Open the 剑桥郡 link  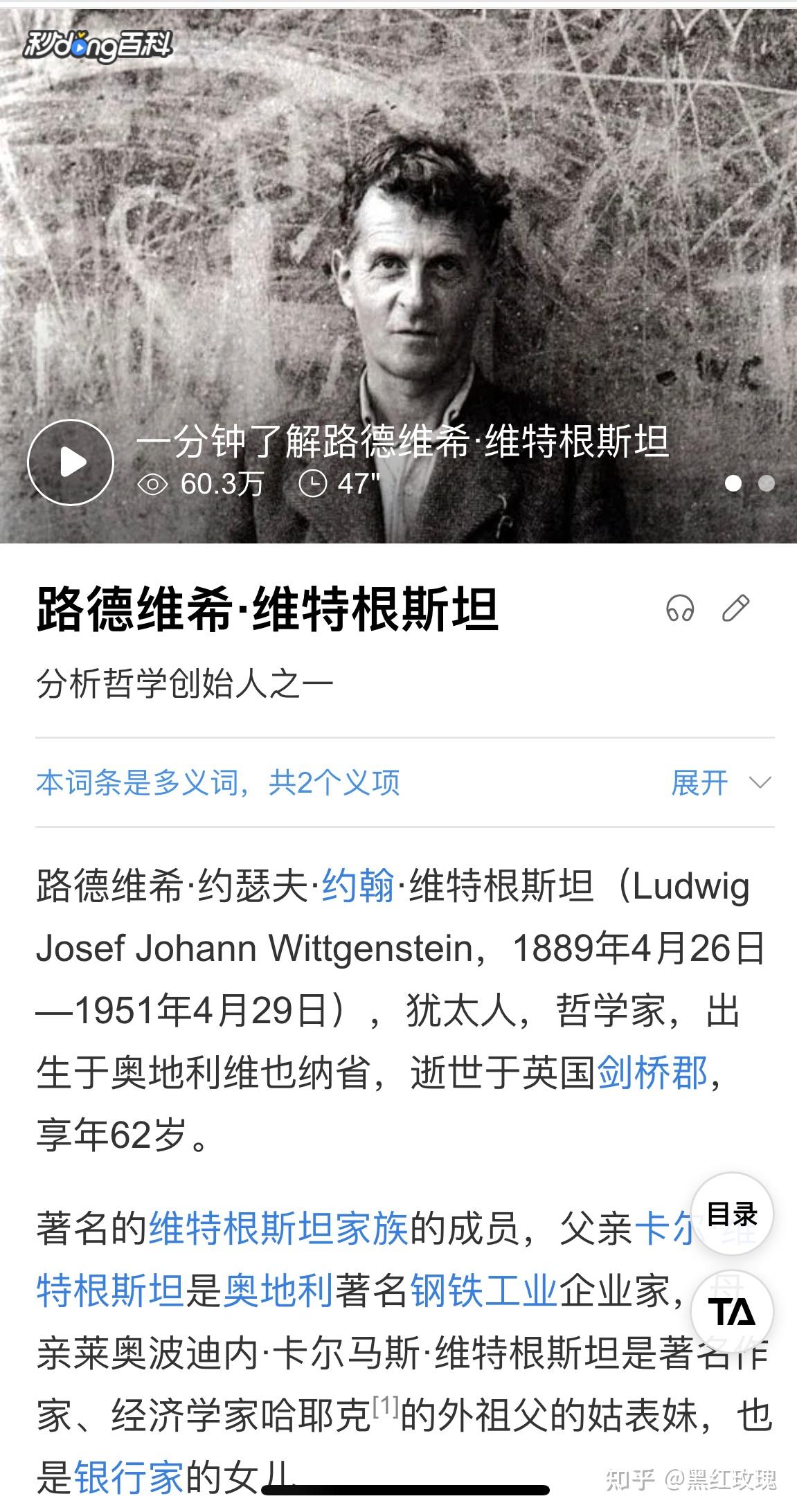[652, 1074]
